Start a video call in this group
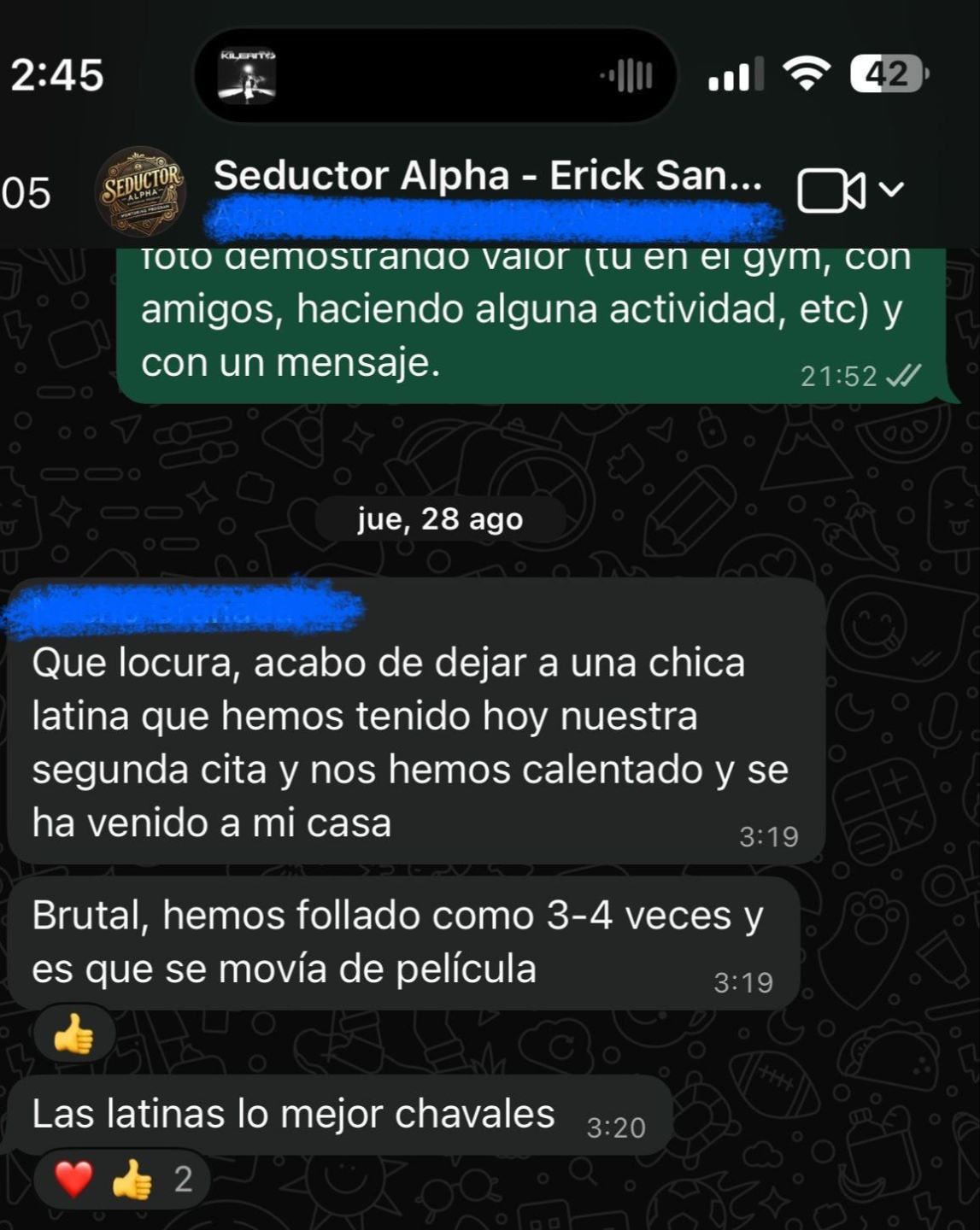Viewport: 980px width, 1230px height. tap(830, 190)
